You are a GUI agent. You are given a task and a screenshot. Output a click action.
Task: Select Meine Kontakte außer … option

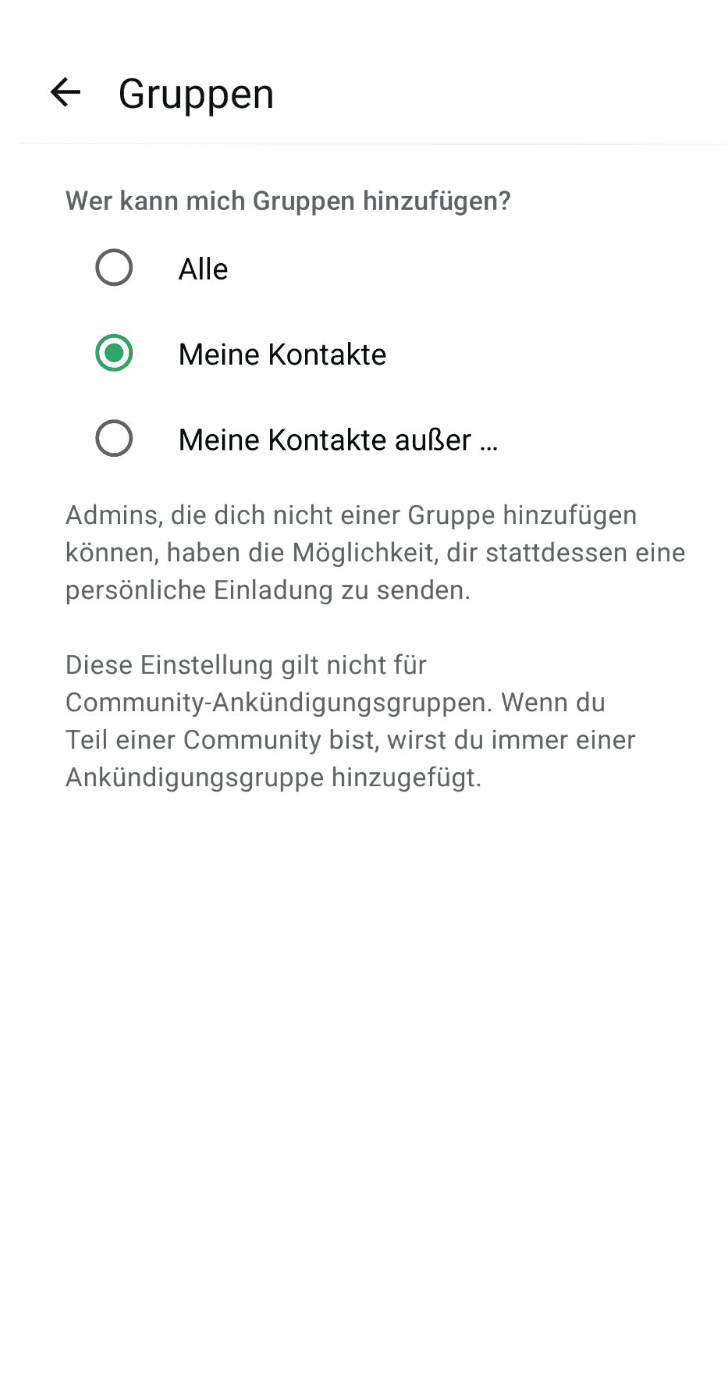pyautogui.click(x=114, y=438)
